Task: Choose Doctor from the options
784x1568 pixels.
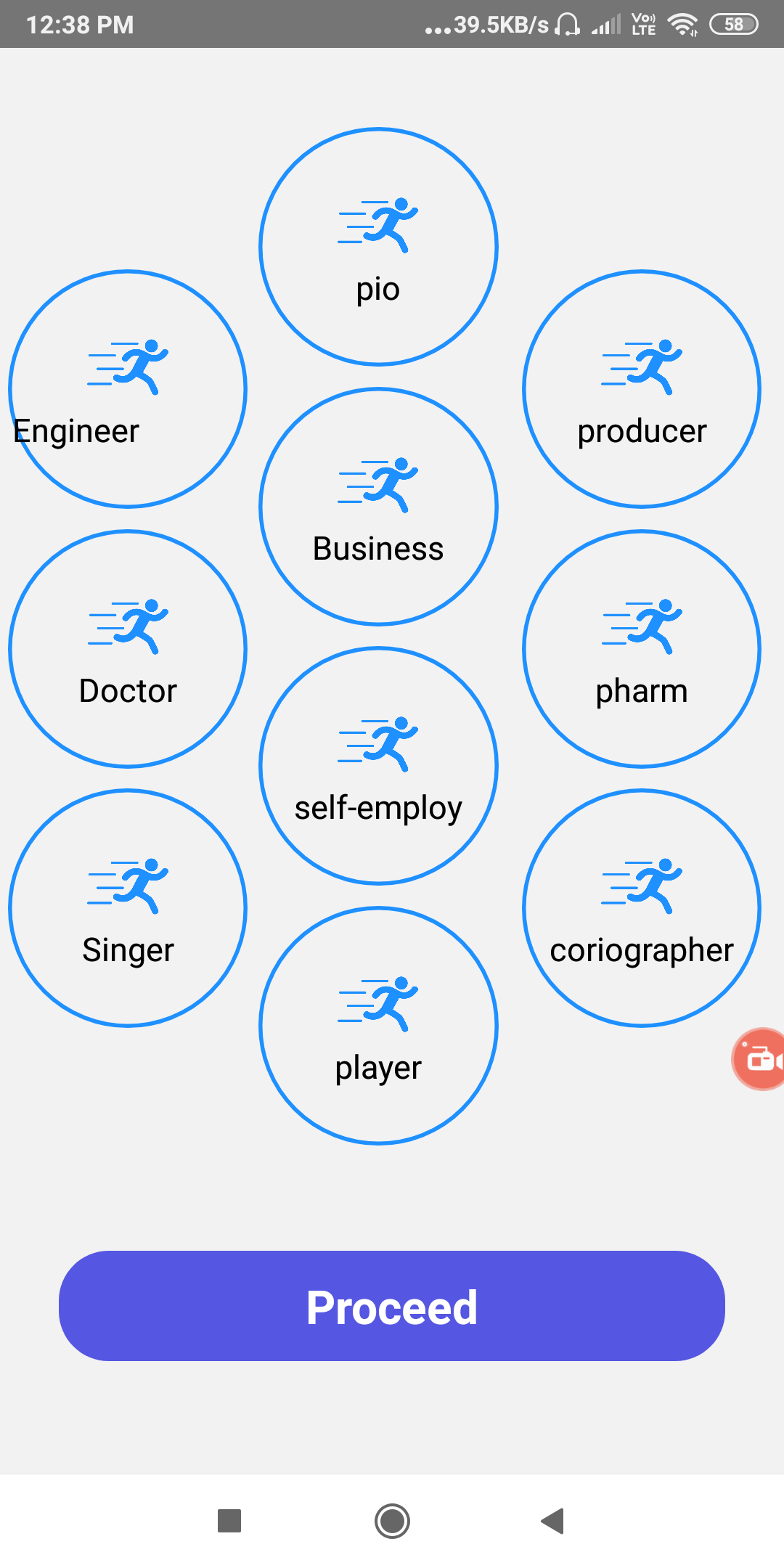Action: click(x=128, y=649)
